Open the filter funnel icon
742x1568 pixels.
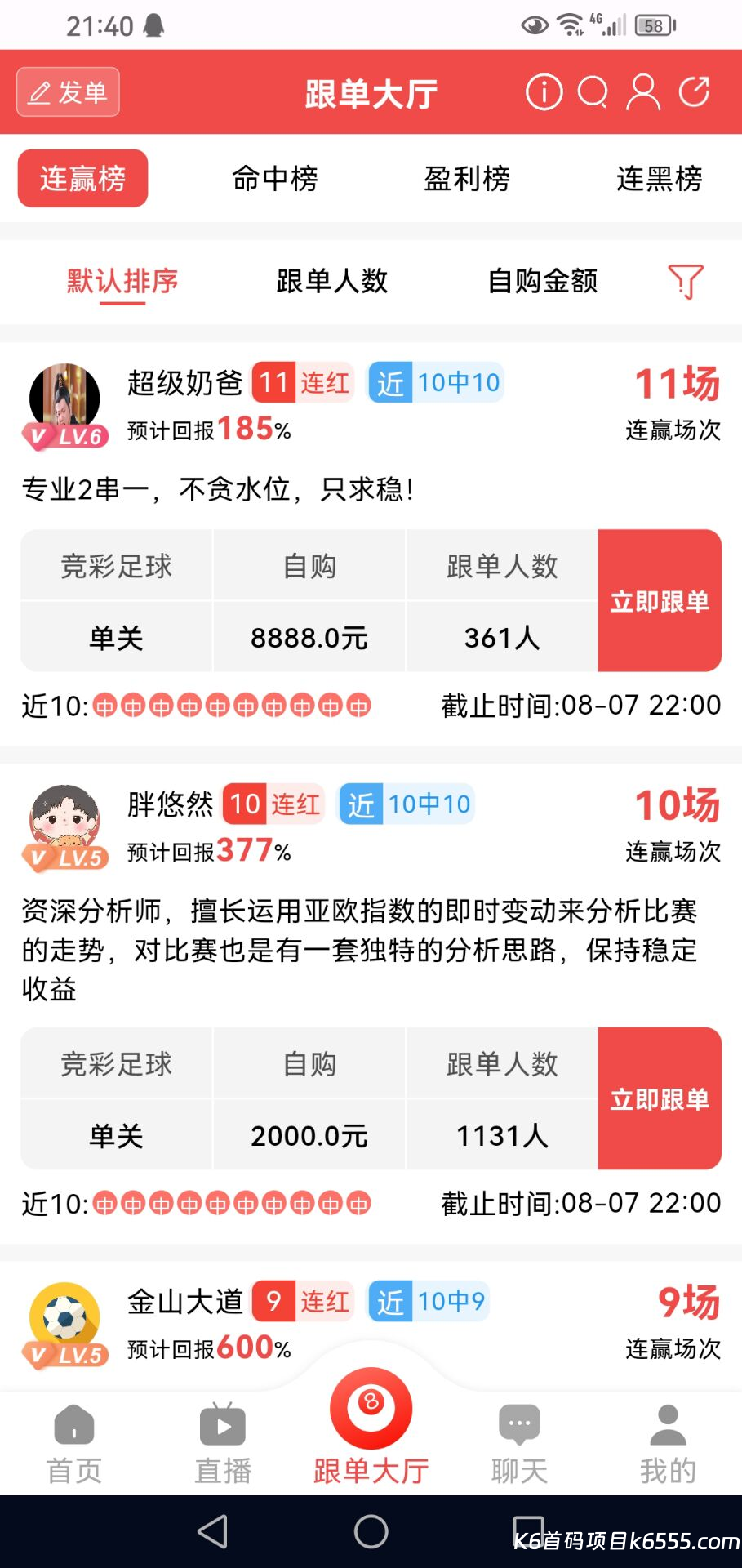pyautogui.click(x=685, y=282)
